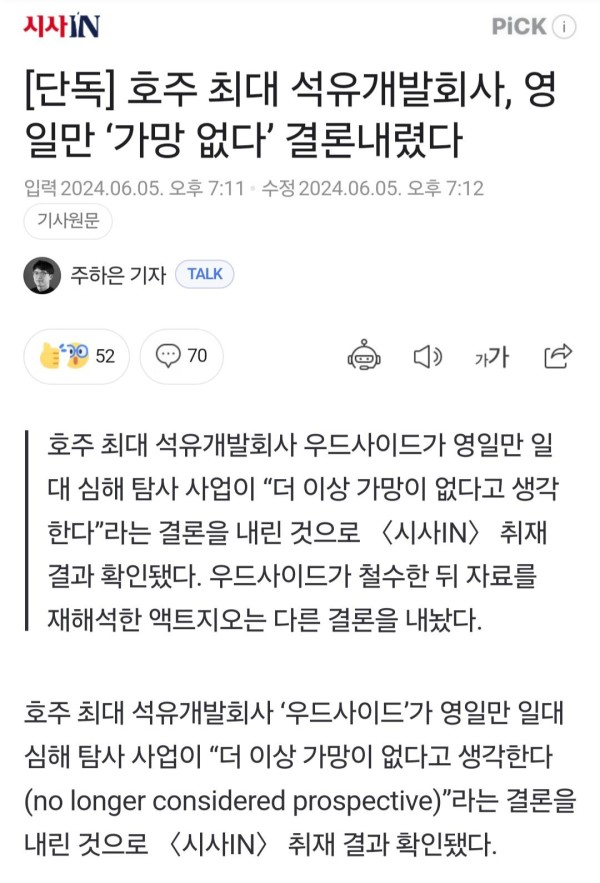Image resolution: width=600 pixels, height=883 pixels.
Task: Open the 70 comments
Action: tap(182, 356)
